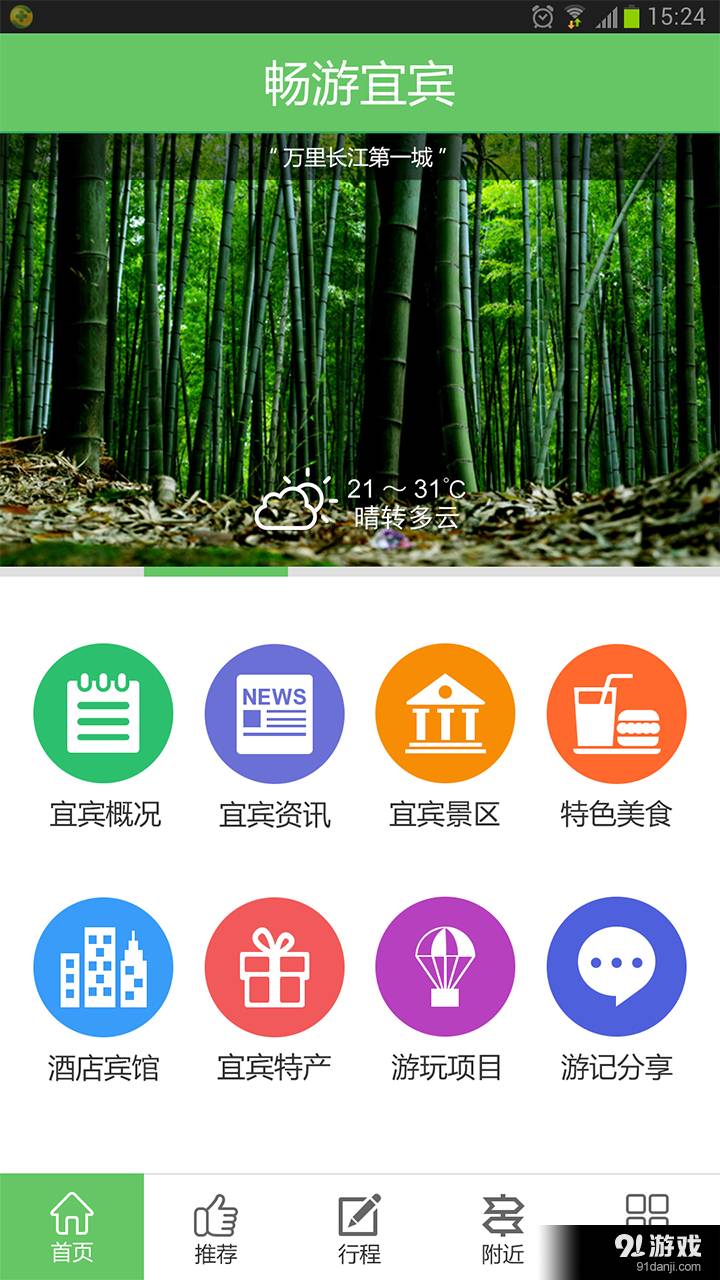720x1280 pixels.
Task: Go to the 行程 itinerary tab
Action: point(360,1227)
